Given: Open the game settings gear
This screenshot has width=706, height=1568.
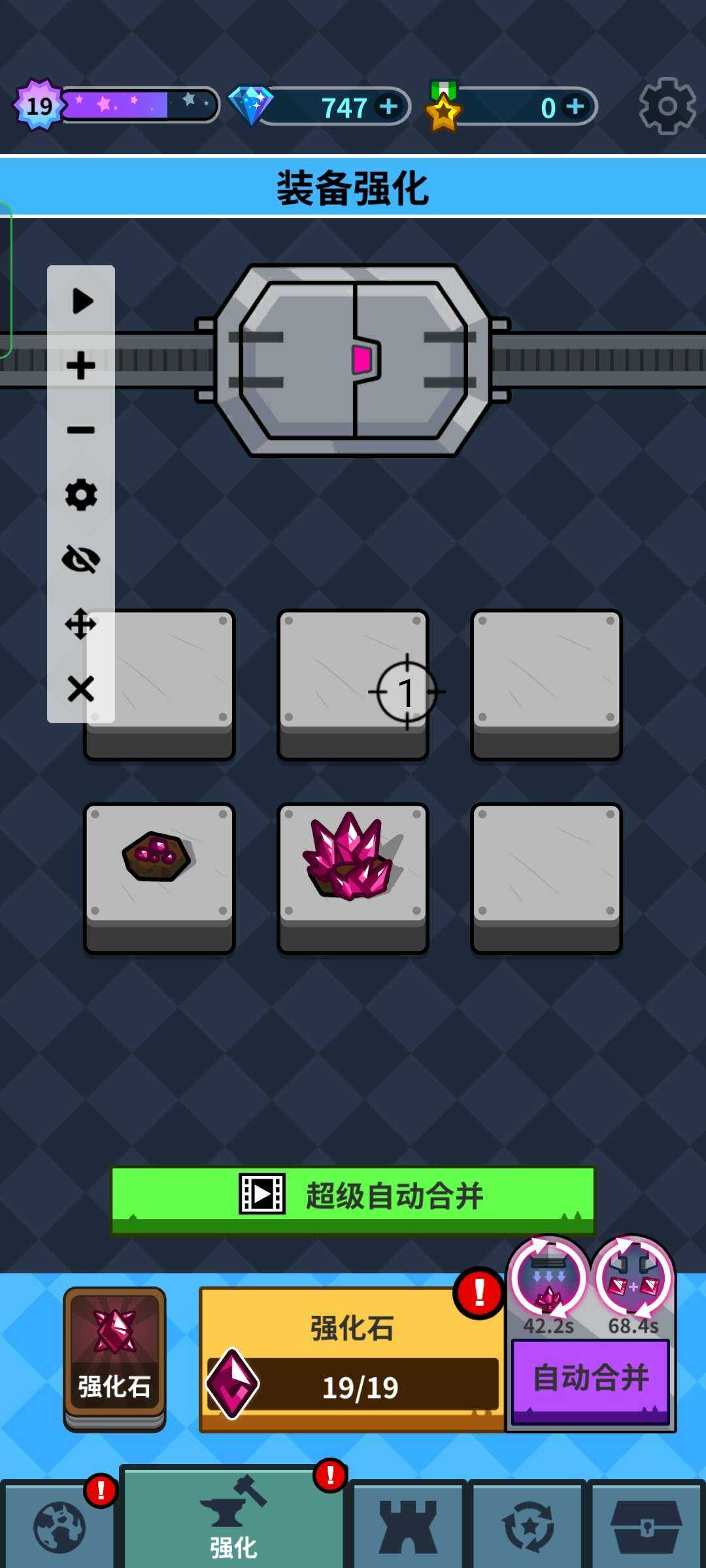Looking at the screenshot, I should (667, 106).
